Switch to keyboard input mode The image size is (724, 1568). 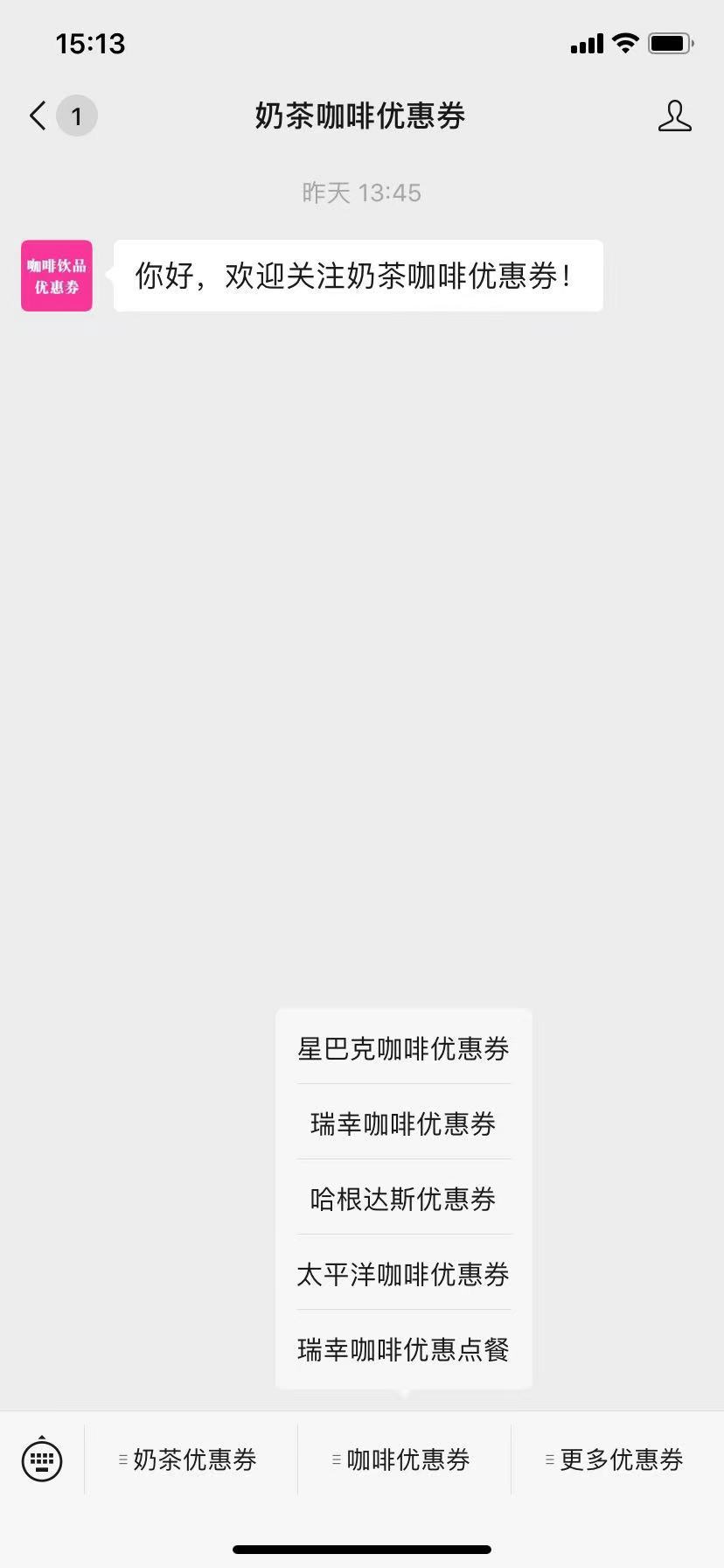pos(41,1459)
